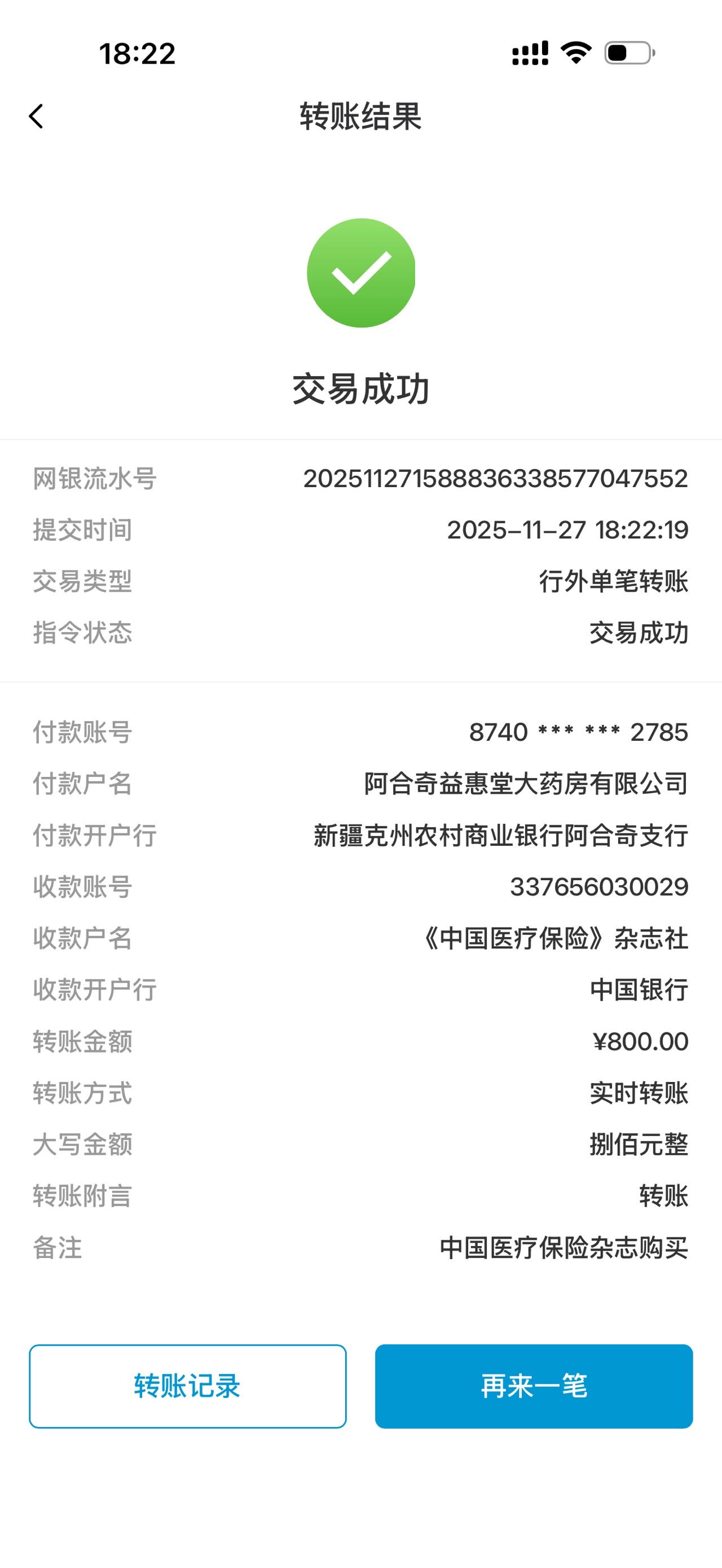Screen dimensions: 722x1568
Task: Go back using the top-left arrow
Action: coord(36,116)
